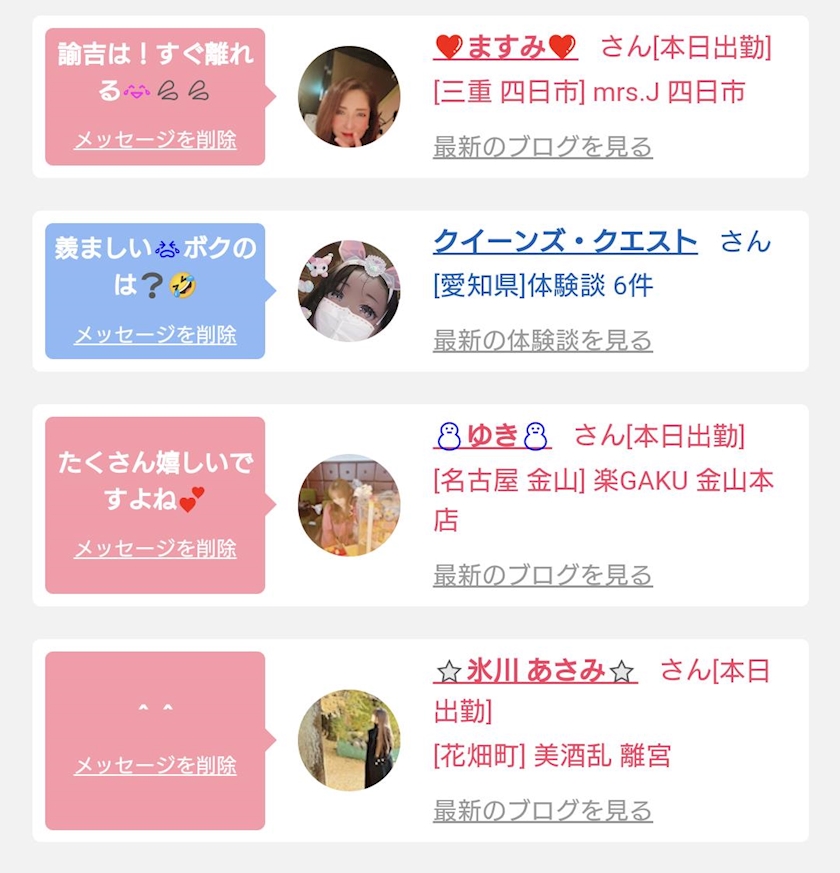Image resolution: width=840 pixels, height=873 pixels.
Task: Open ゆき's round profile photo
Action: 349,505
